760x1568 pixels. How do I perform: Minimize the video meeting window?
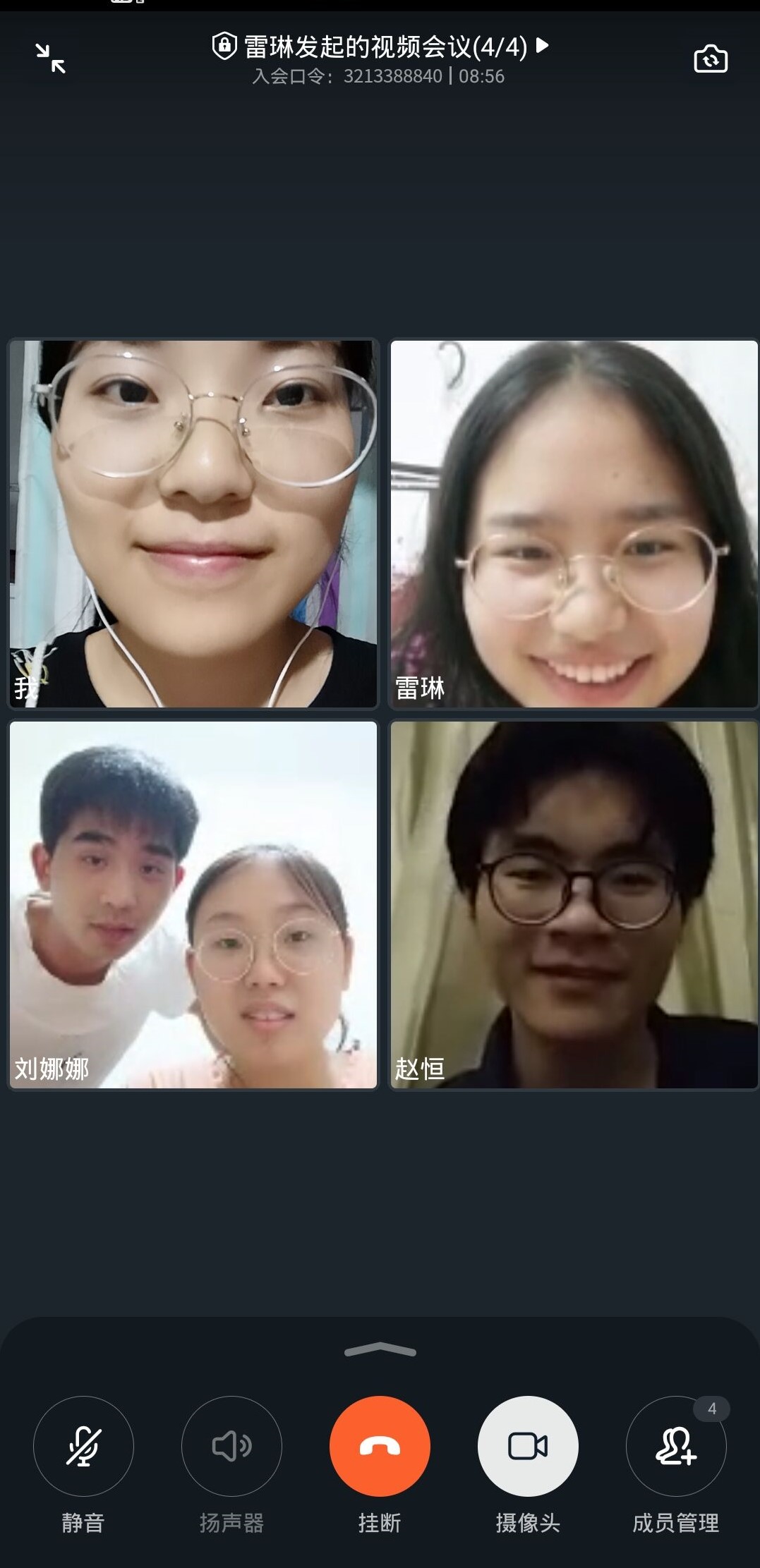[51, 59]
